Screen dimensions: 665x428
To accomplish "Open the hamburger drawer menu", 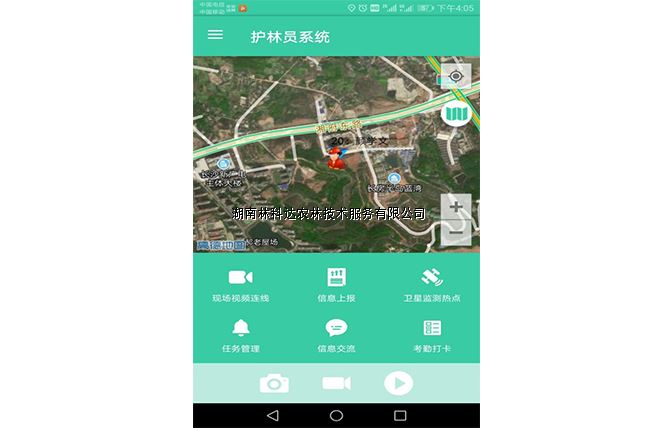I will pyautogui.click(x=215, y=35).
